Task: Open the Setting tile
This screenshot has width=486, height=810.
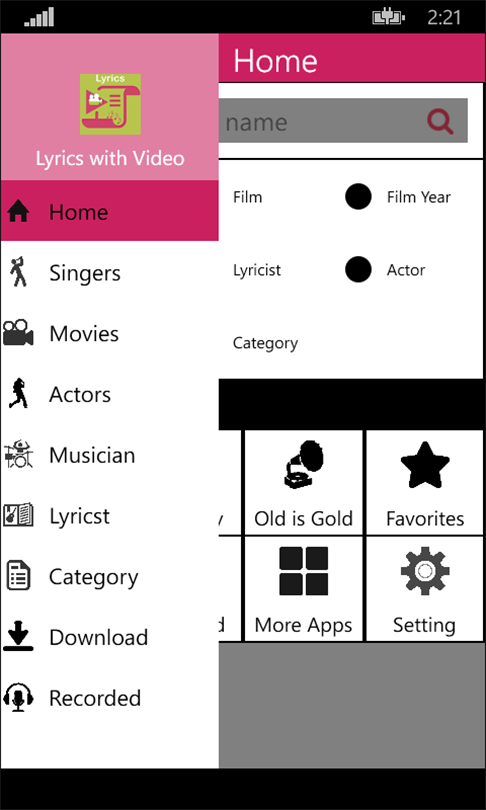Action: pos(425,589)
